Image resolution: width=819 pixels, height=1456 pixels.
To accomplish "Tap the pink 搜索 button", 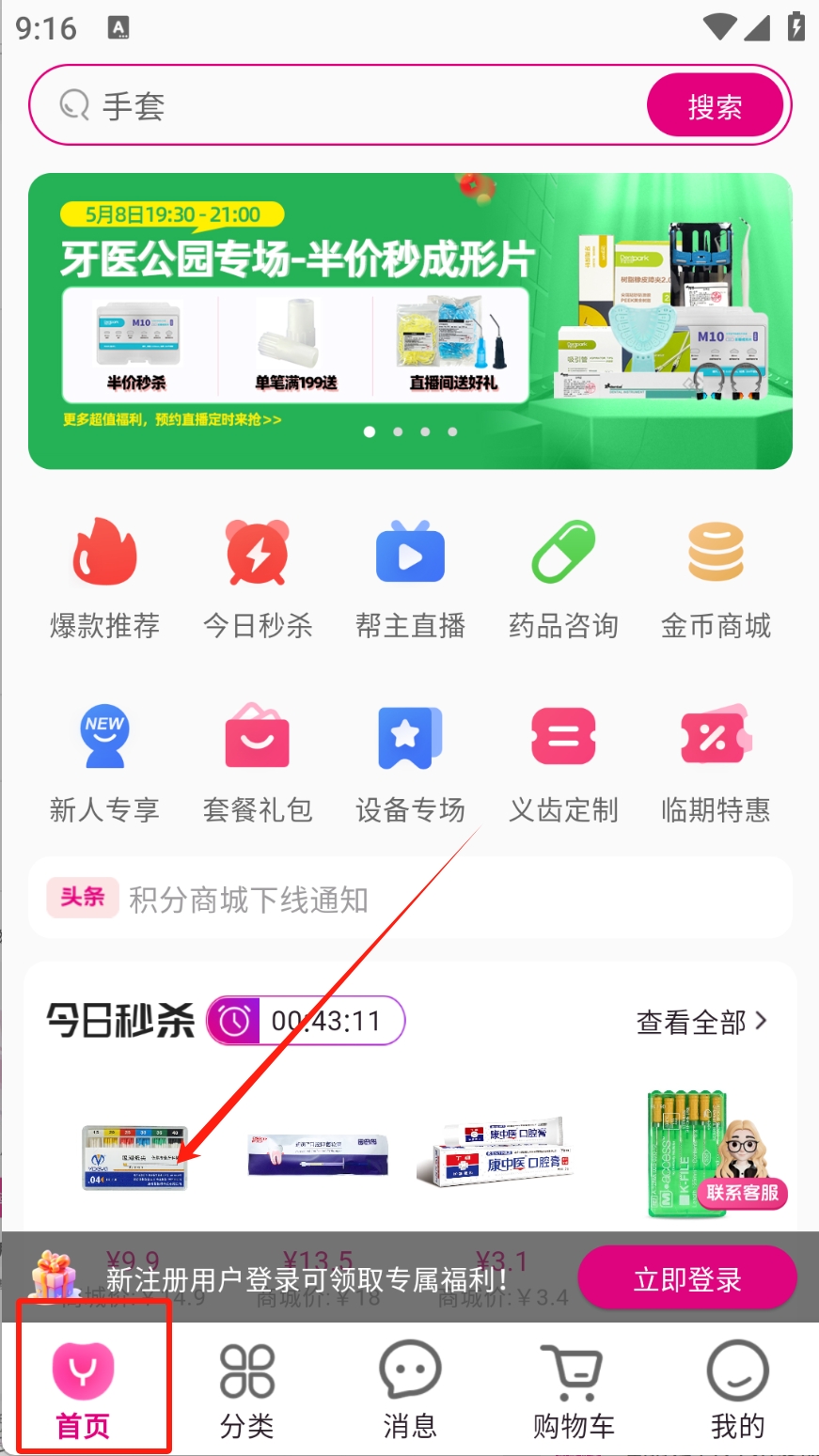I will pos(715,106).
